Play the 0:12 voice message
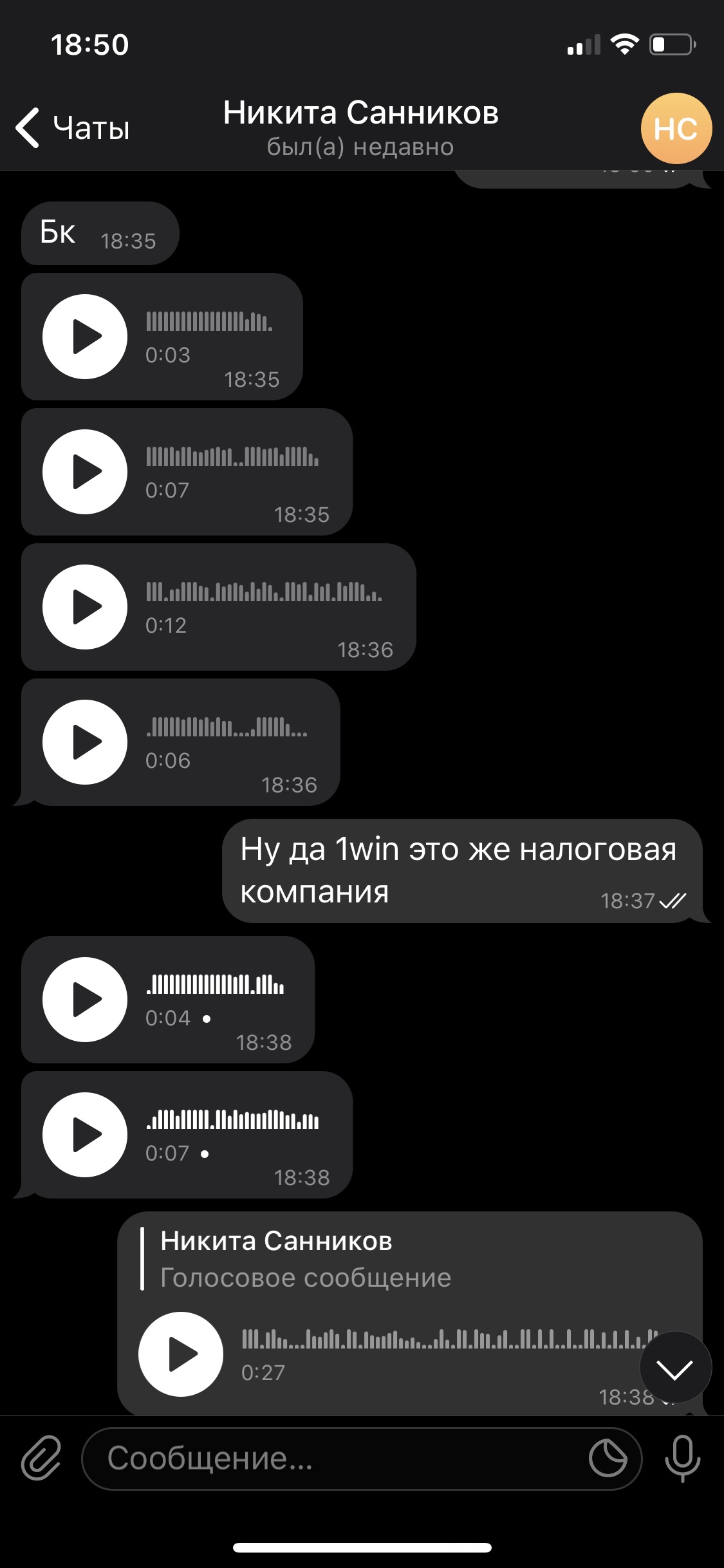 click(85, 607)
